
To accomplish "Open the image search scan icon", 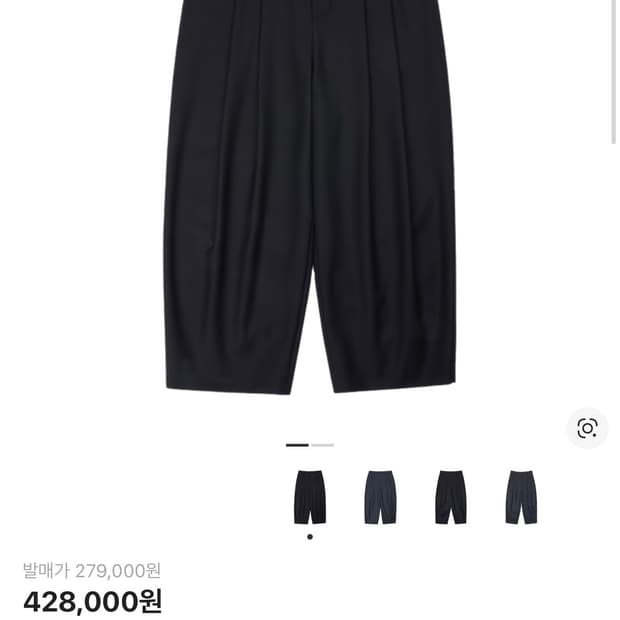I will (x=587, y=428).
